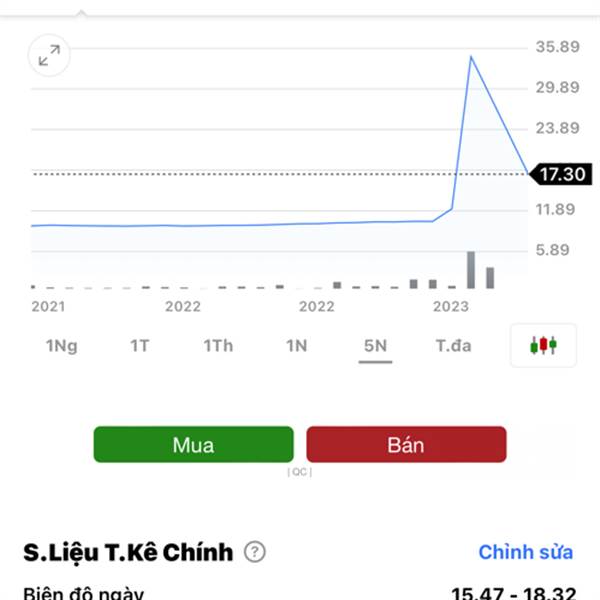This screenshot has width=600, height=600.
Task: Expand the chart to full screen
Action: click(49, 56)
